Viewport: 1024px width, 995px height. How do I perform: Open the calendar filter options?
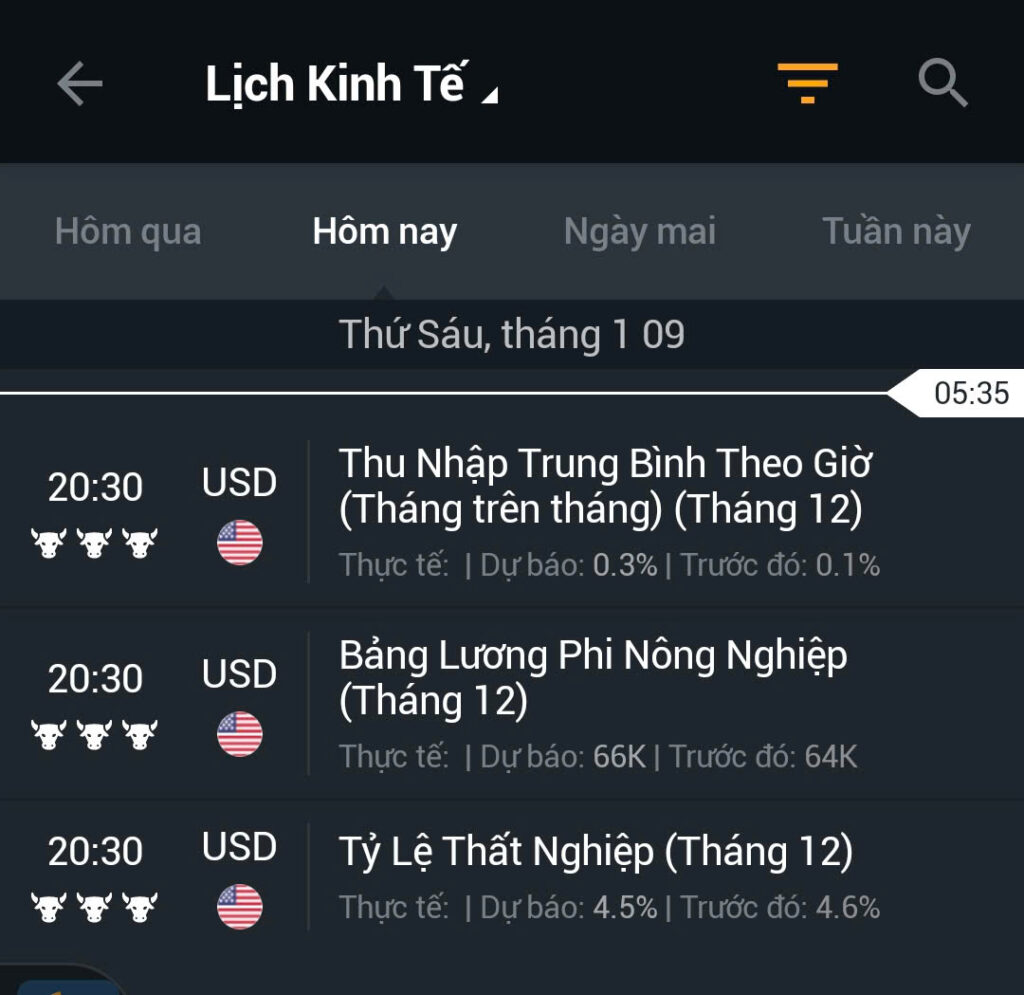pos(807,84)
